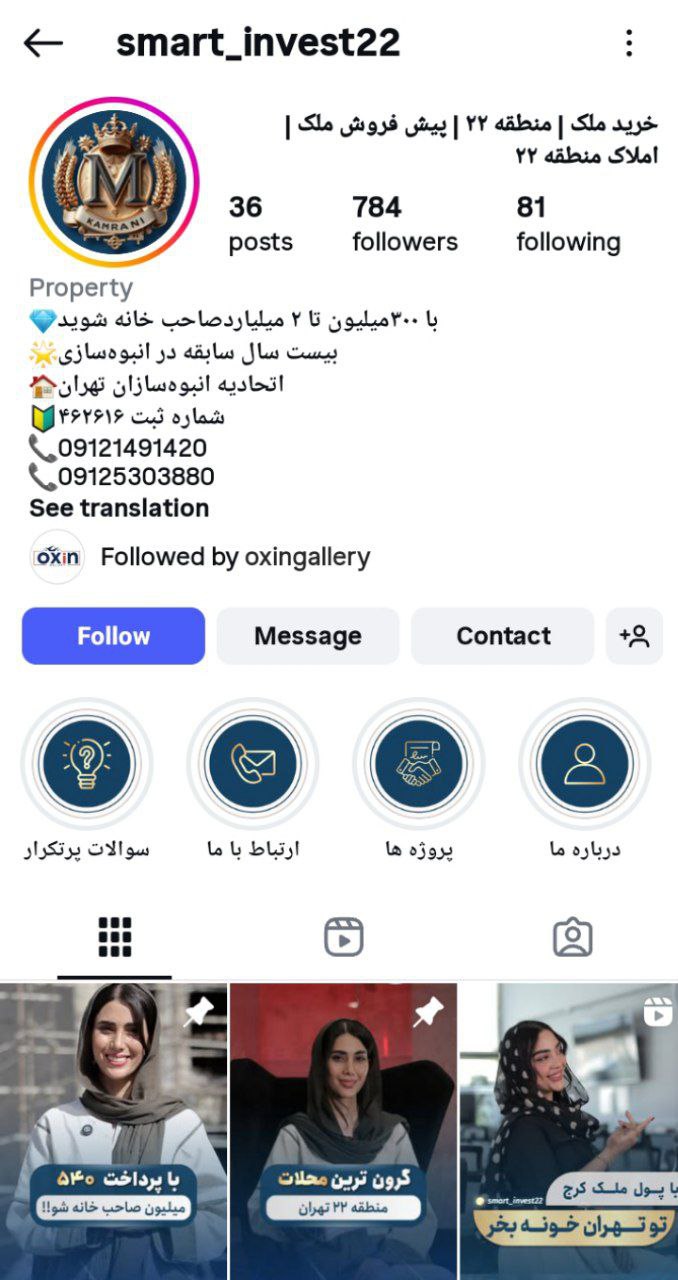Go back using the arrow icon

coord(43,43)
